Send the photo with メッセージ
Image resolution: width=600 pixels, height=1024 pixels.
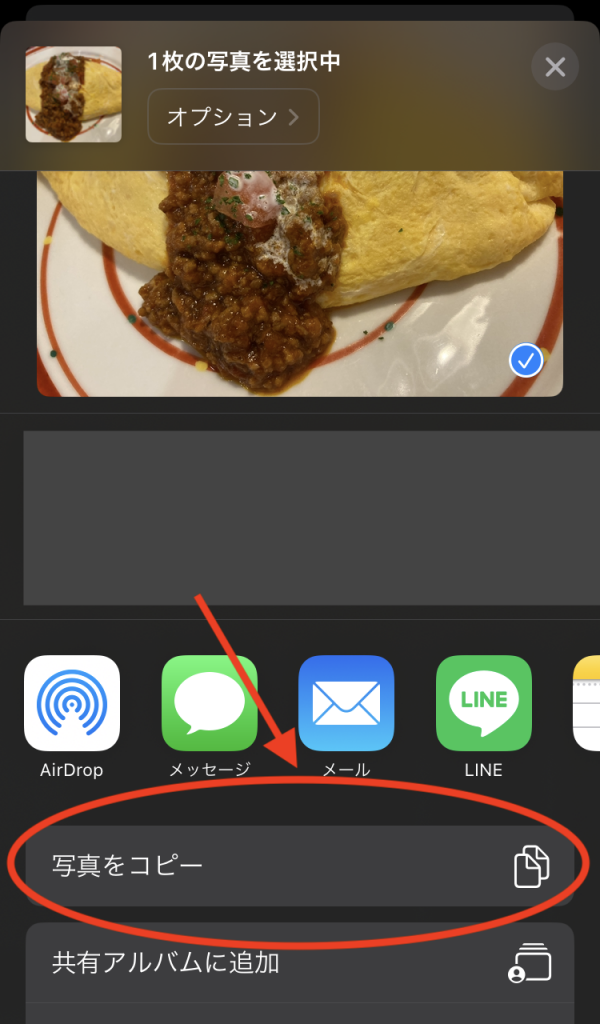pos(209,702)
